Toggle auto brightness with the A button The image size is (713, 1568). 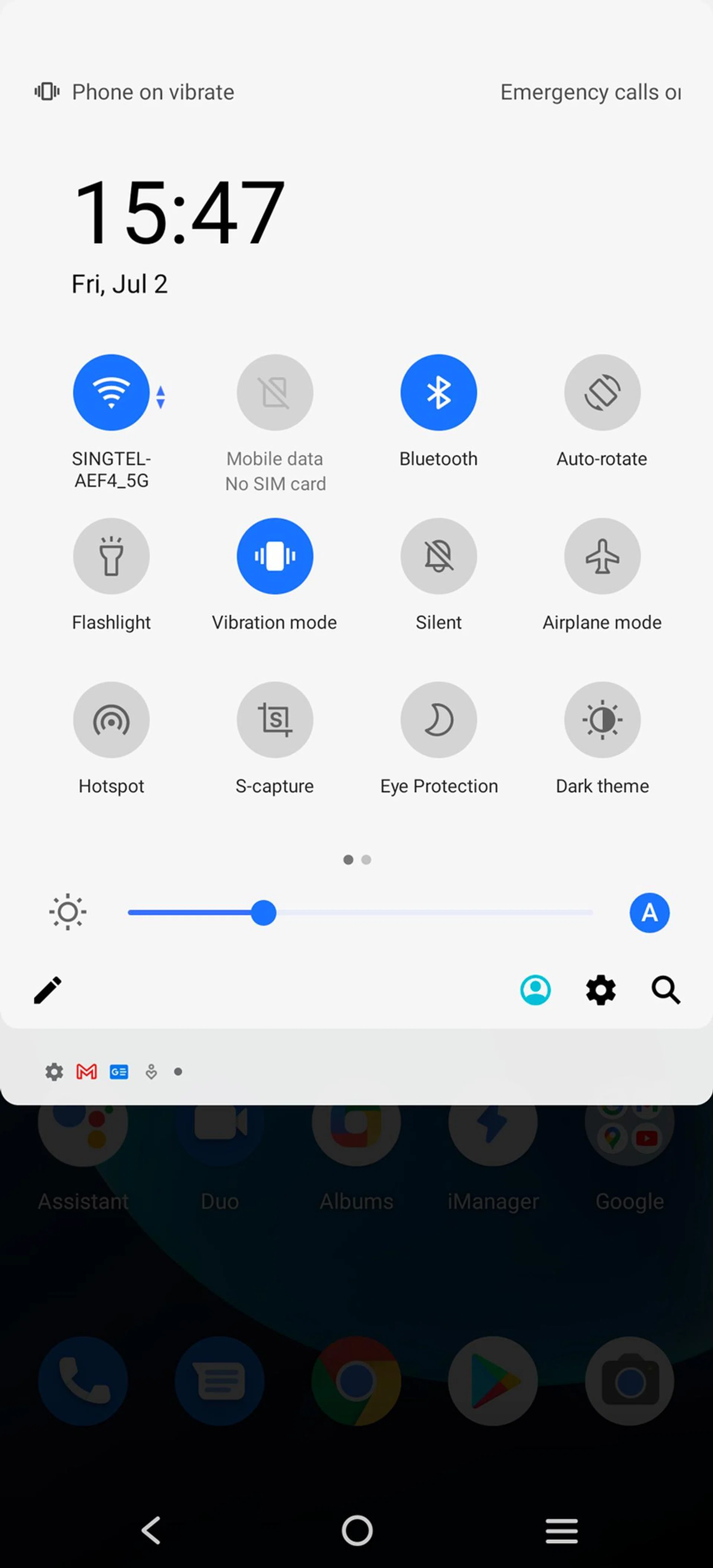pyautogui.click(x=649, y=913)
